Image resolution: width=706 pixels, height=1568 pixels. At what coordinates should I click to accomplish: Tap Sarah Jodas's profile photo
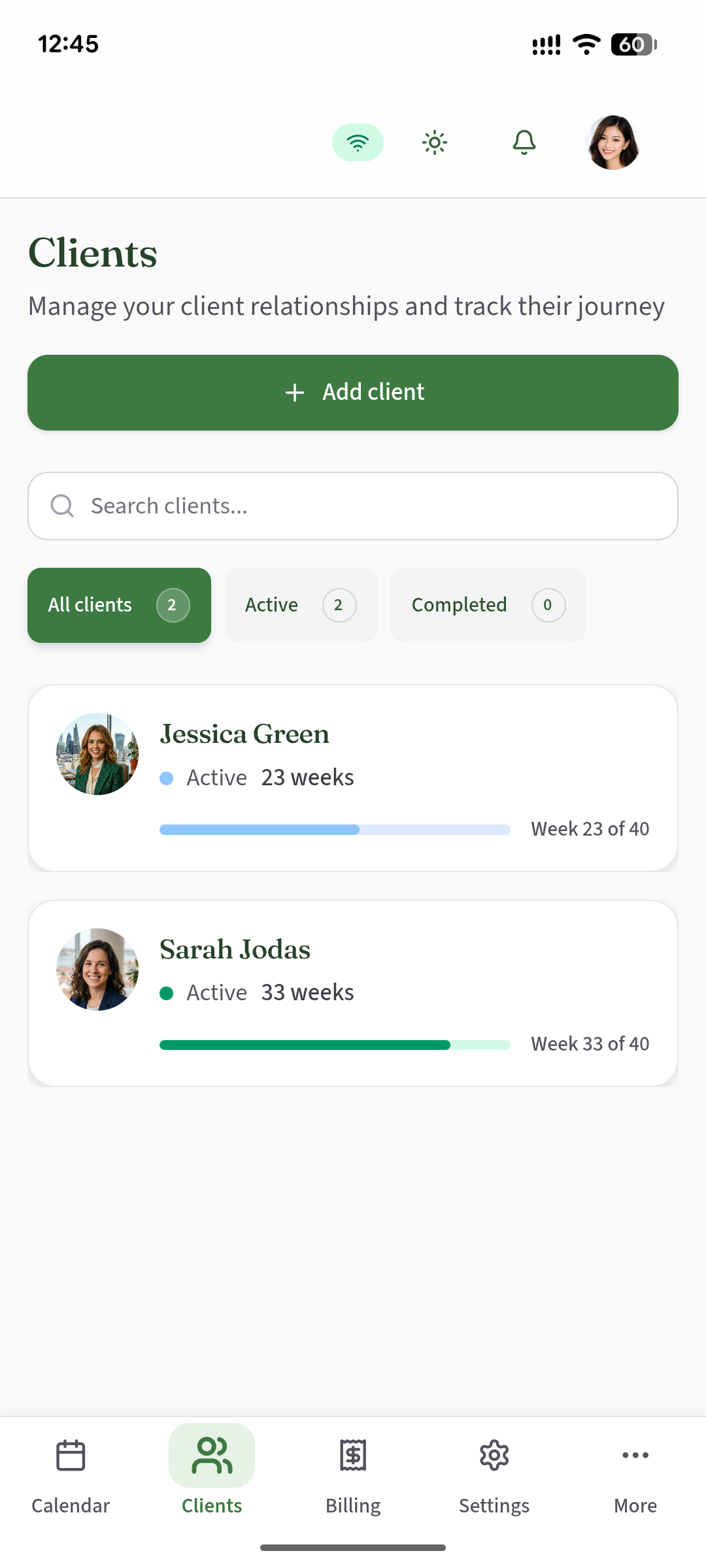(x=96, y=968)
